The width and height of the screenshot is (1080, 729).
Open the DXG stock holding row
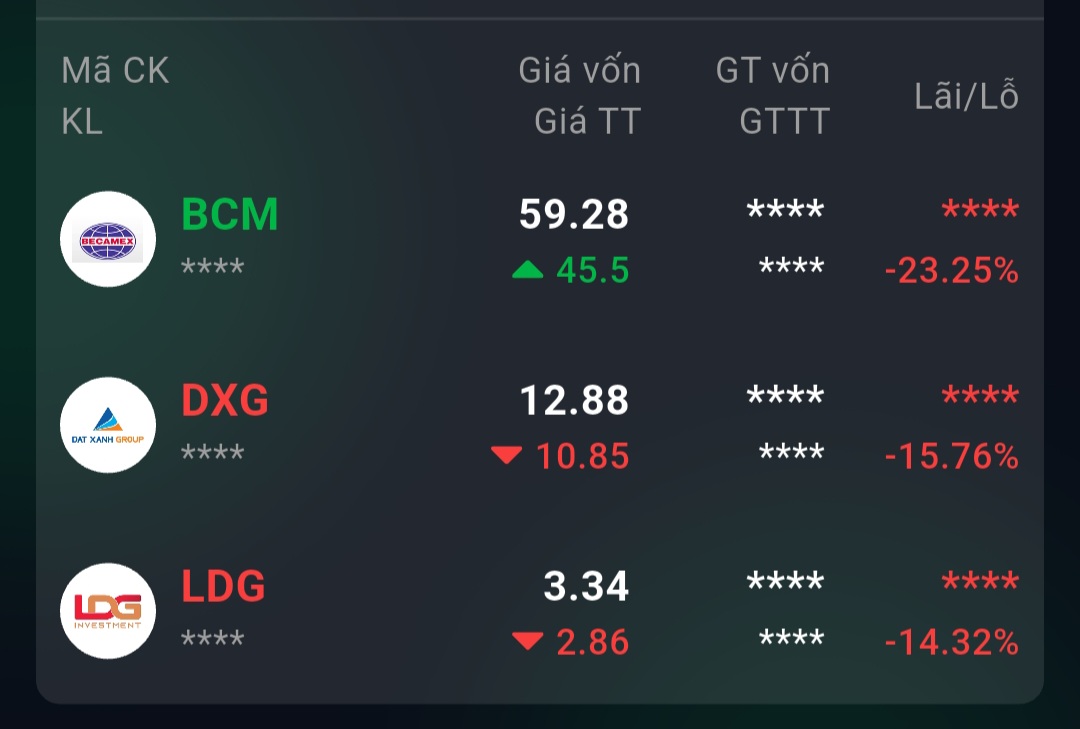coord(539,425)
